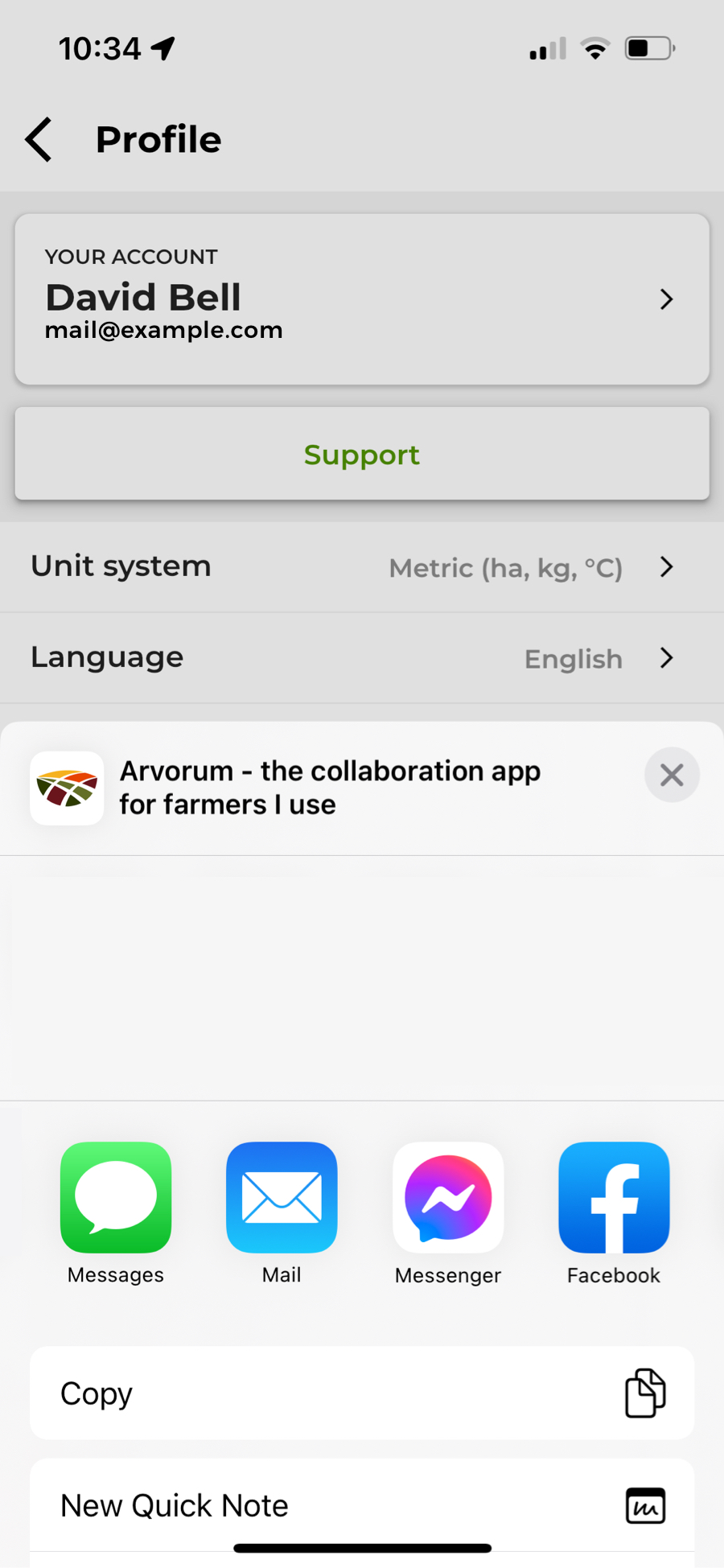Share to Facebook
724x1568 pixels.
coord(614,1197)
